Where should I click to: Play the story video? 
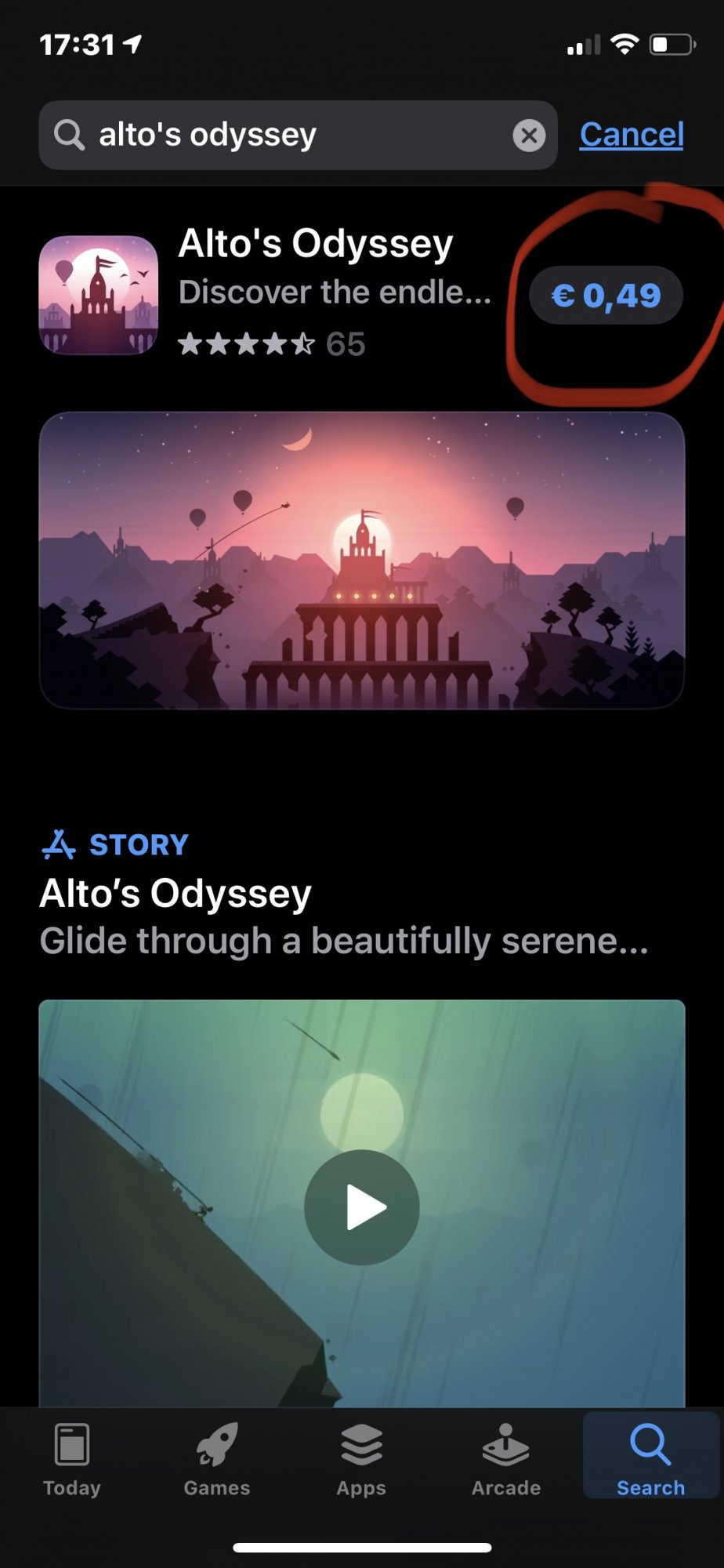[x=362, y=1207]
